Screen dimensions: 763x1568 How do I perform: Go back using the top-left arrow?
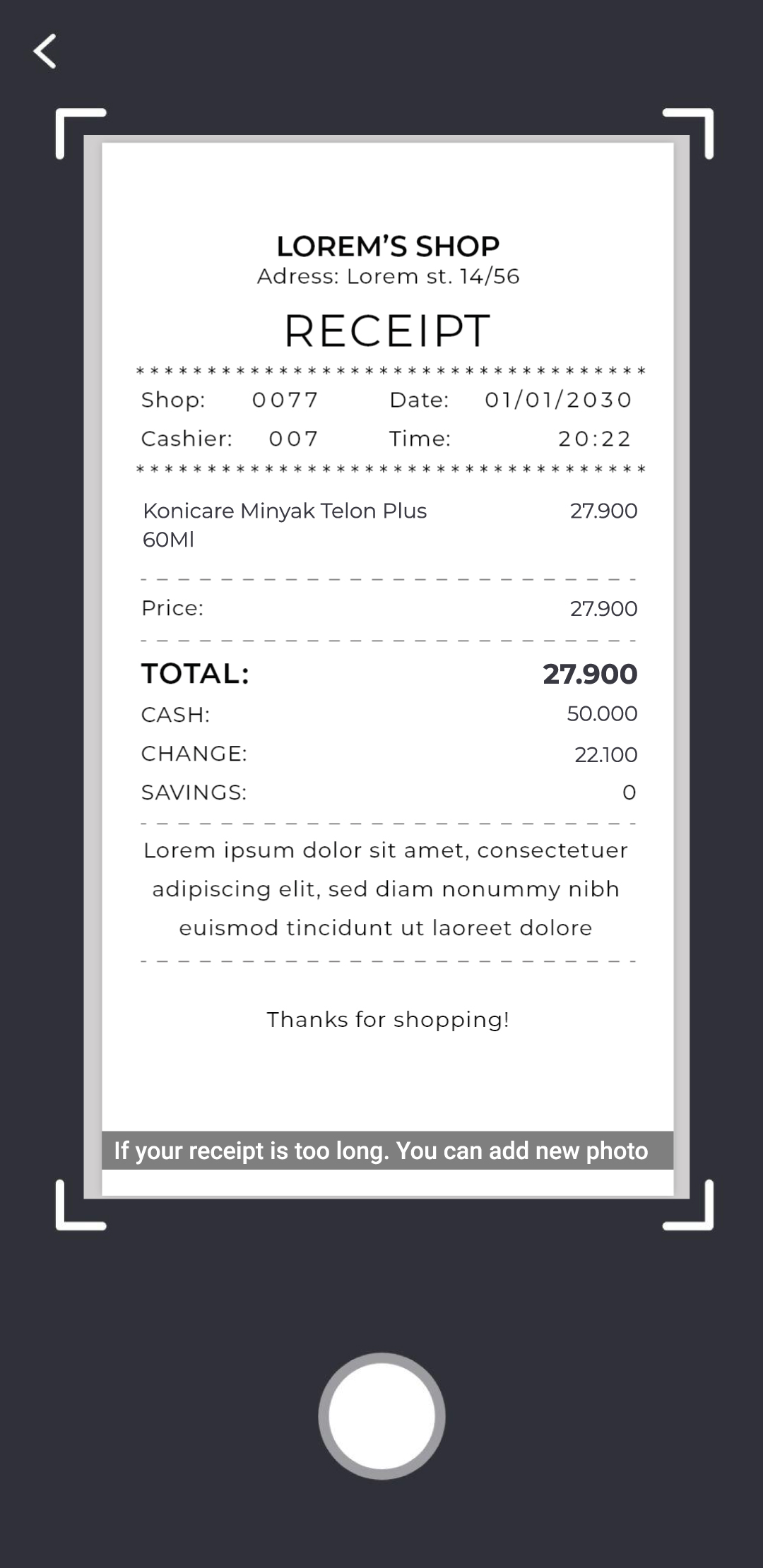[45, 52]
